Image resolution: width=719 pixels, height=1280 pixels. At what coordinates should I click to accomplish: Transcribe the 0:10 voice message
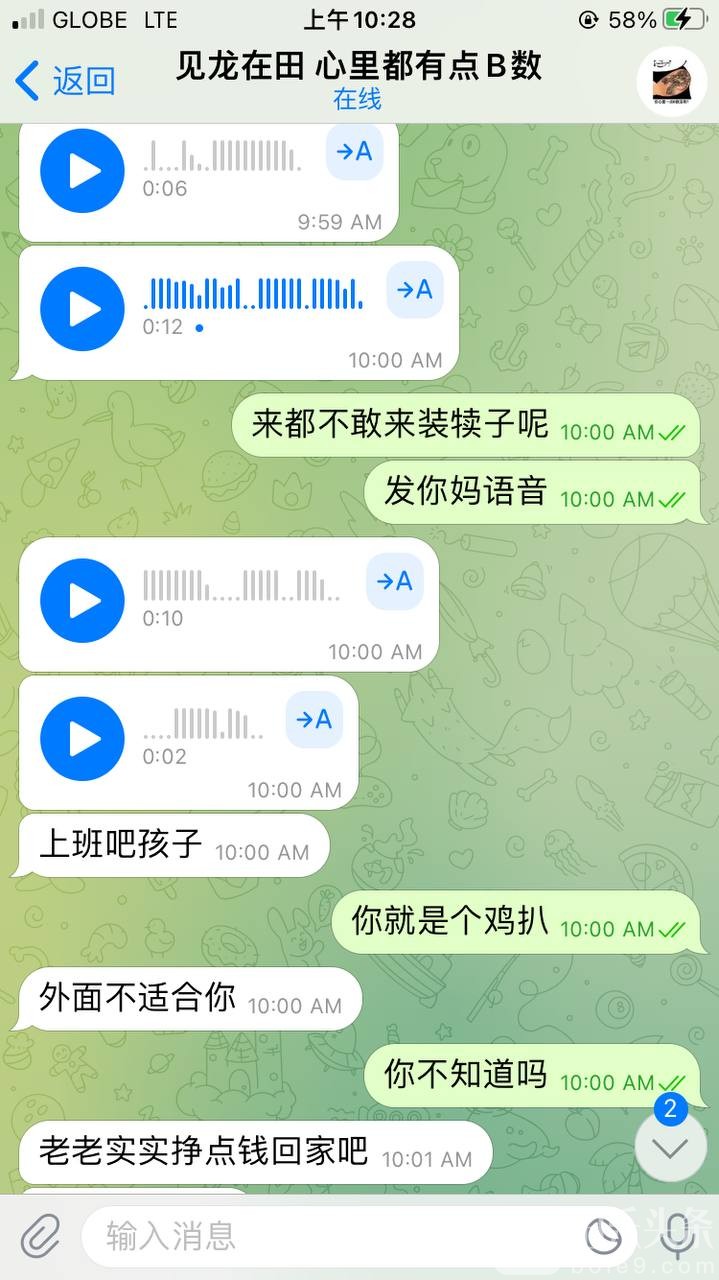tap(395, 582)
